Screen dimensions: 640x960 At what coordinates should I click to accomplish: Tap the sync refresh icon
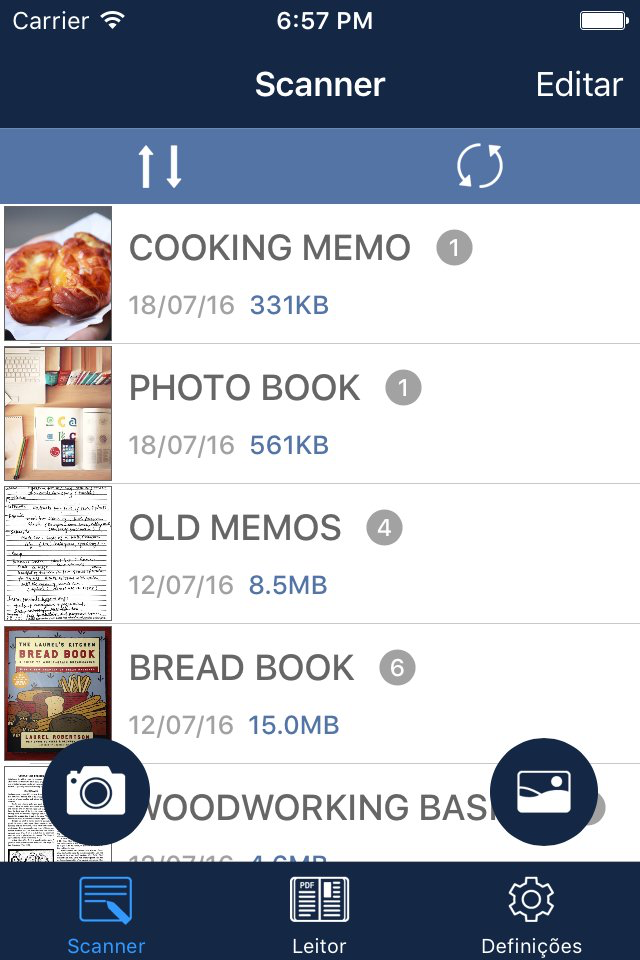click(480, 166)
